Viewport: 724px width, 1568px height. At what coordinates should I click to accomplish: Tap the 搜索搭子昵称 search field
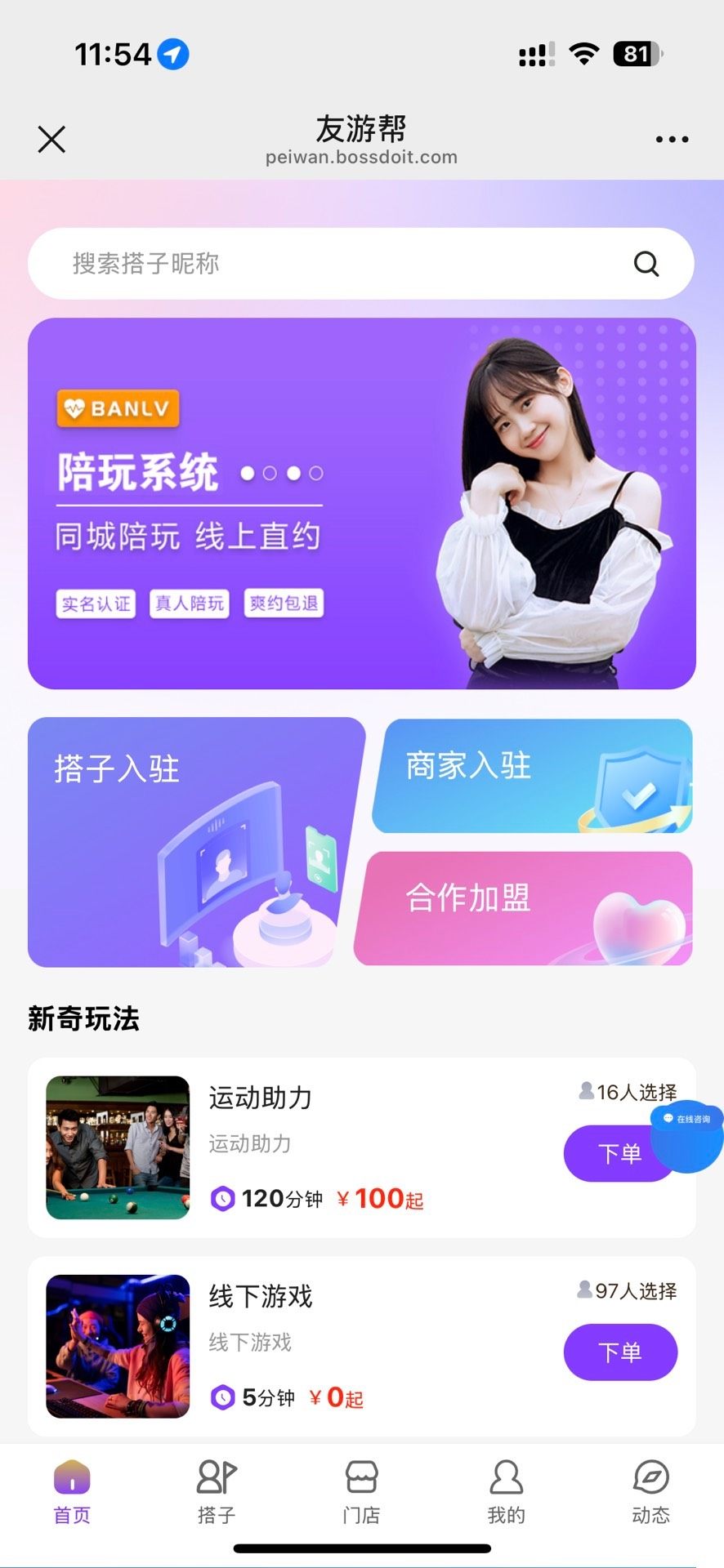327,264
